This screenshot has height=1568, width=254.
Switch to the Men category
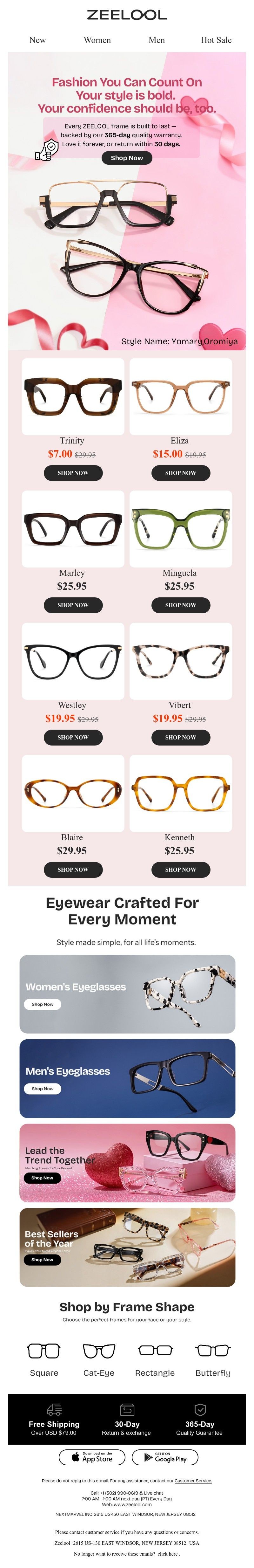click(x=157, y=40)
